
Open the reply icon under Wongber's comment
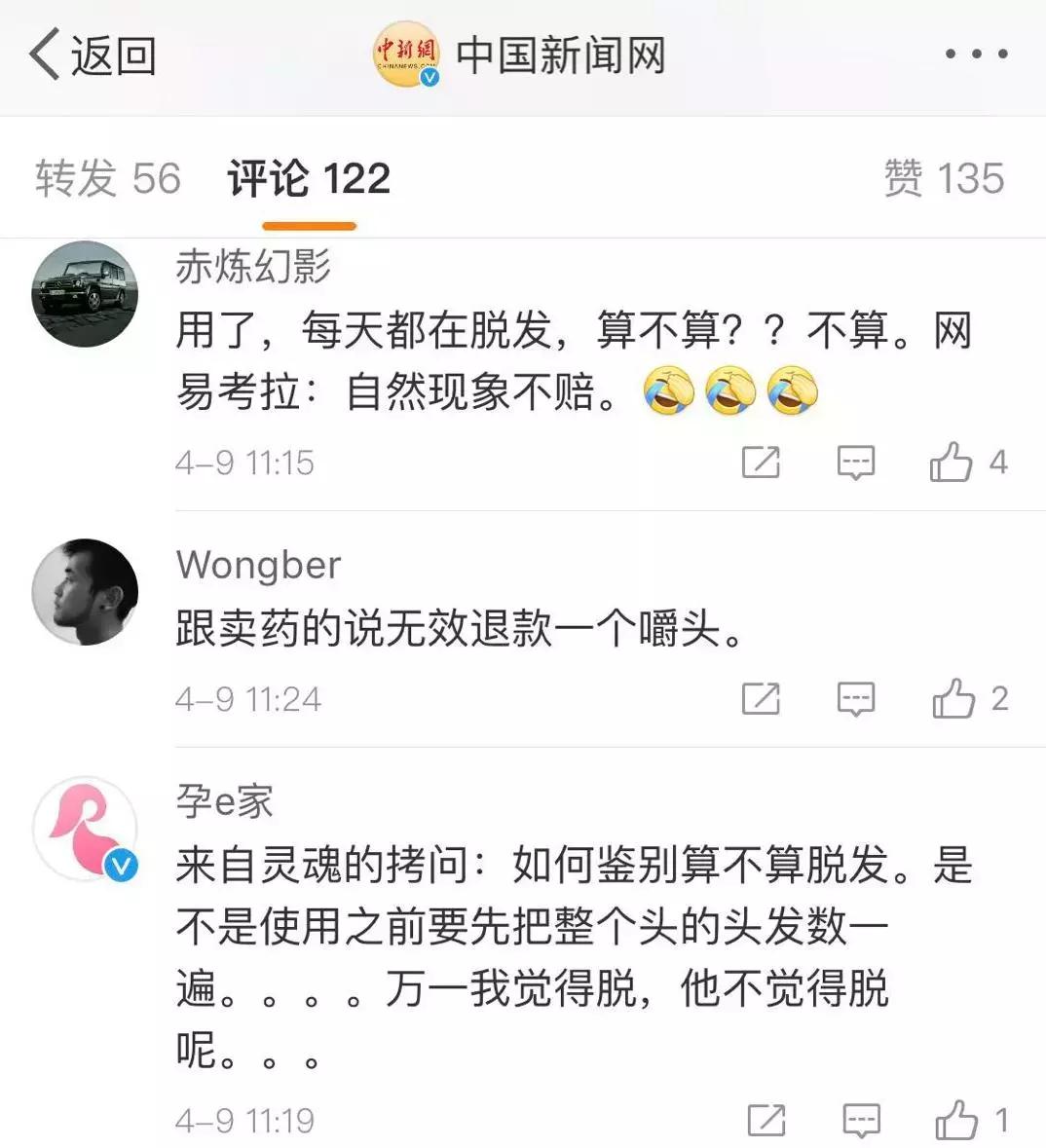855,697
